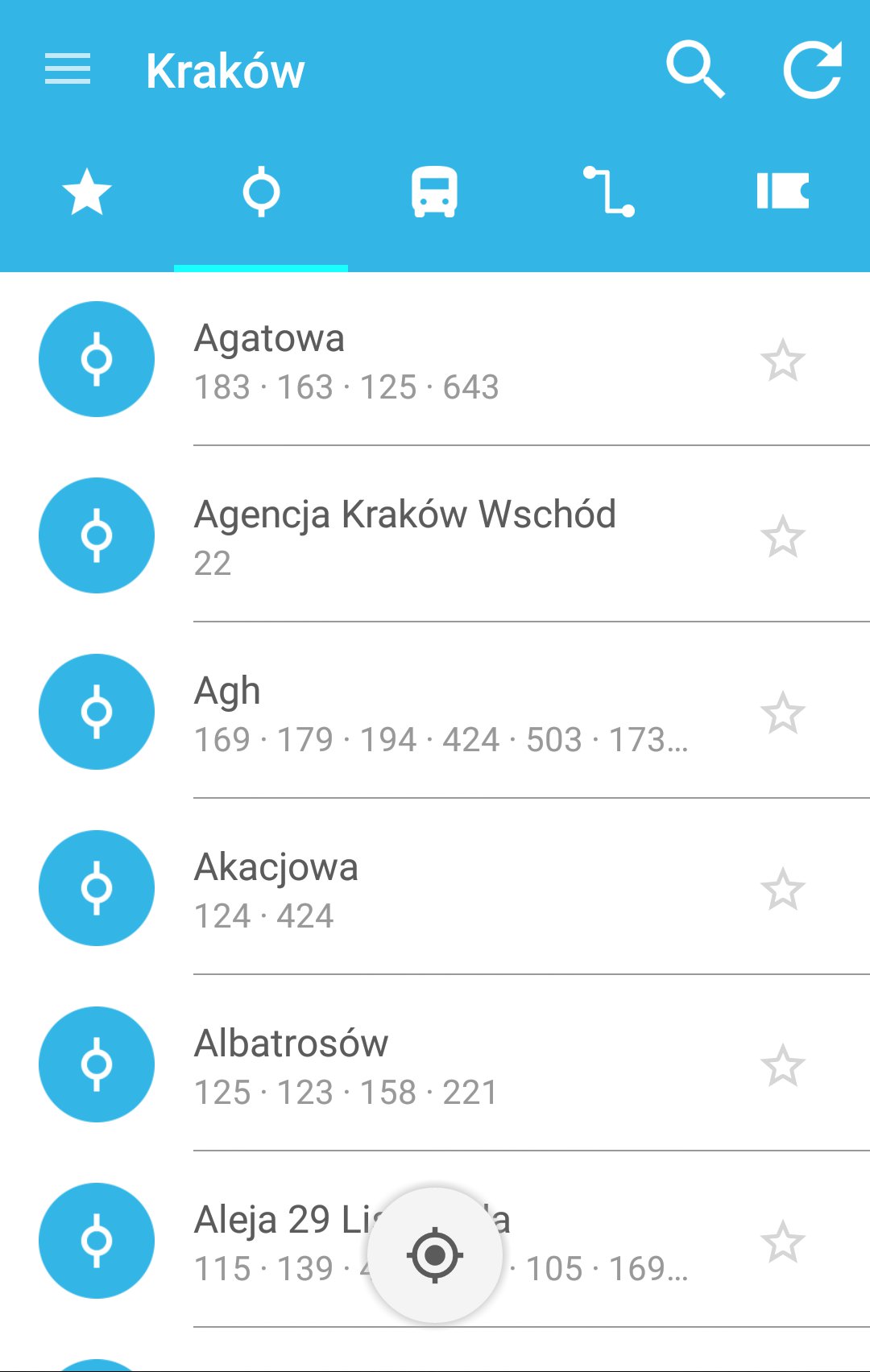Switch to the tickets tab
Image resolution: width=870 pixels, height=1372 pixels.
782,192
